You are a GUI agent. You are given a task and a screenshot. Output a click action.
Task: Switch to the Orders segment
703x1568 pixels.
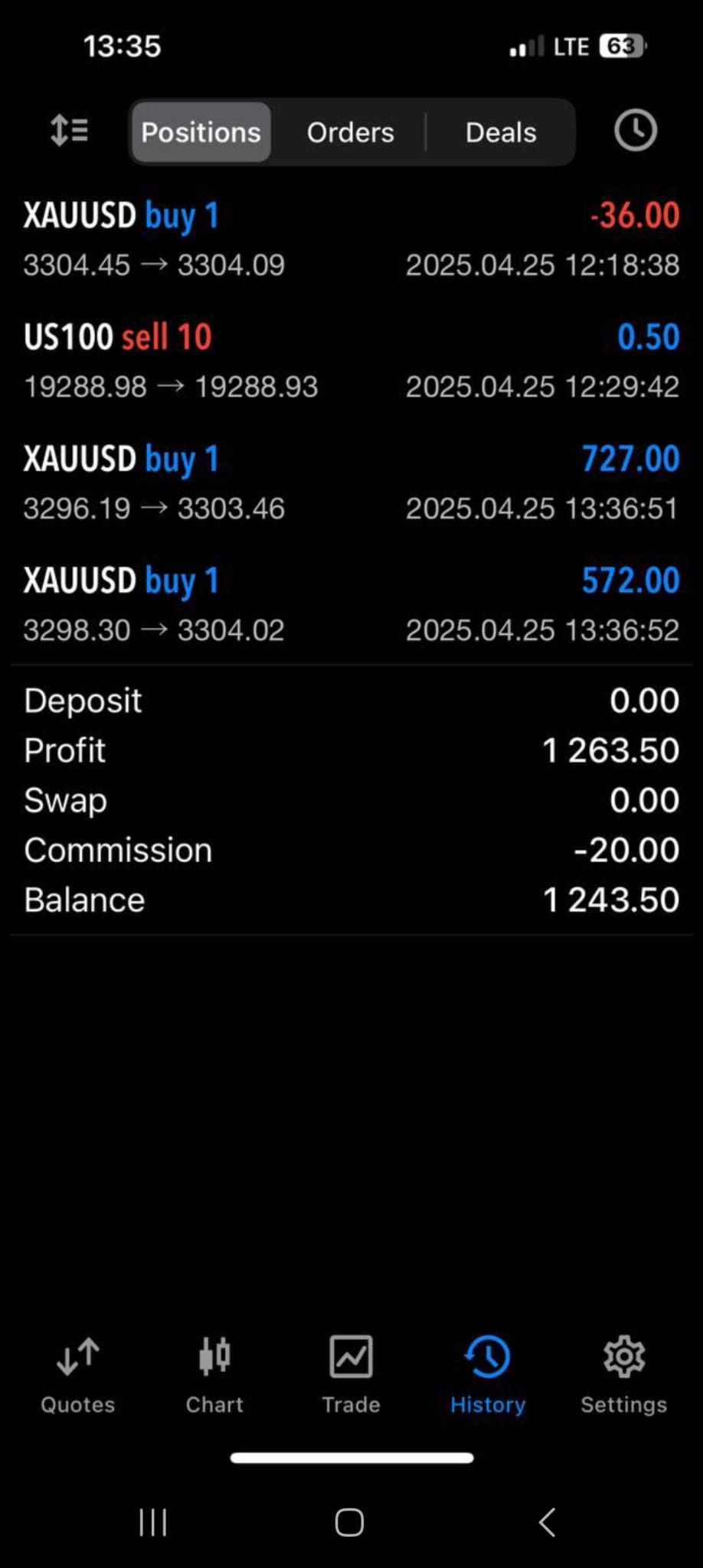350,132
